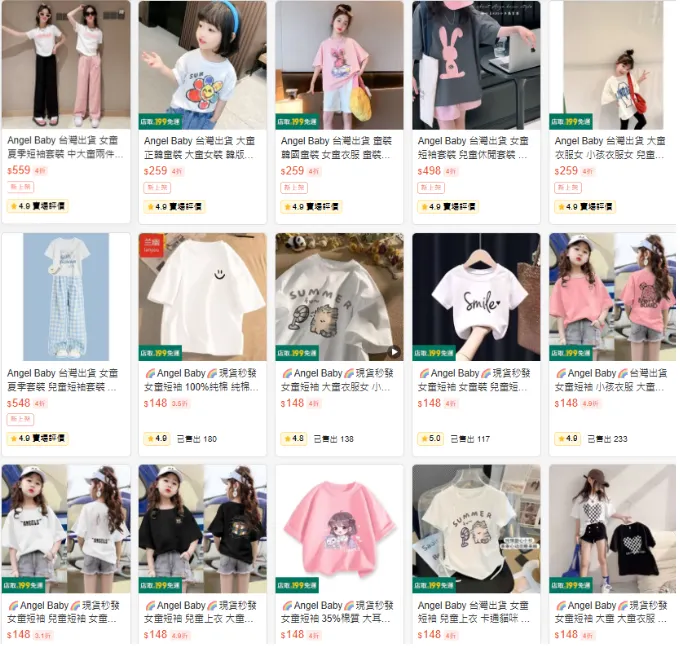Open the white smiley tee with 180 sold

point(203,297)
